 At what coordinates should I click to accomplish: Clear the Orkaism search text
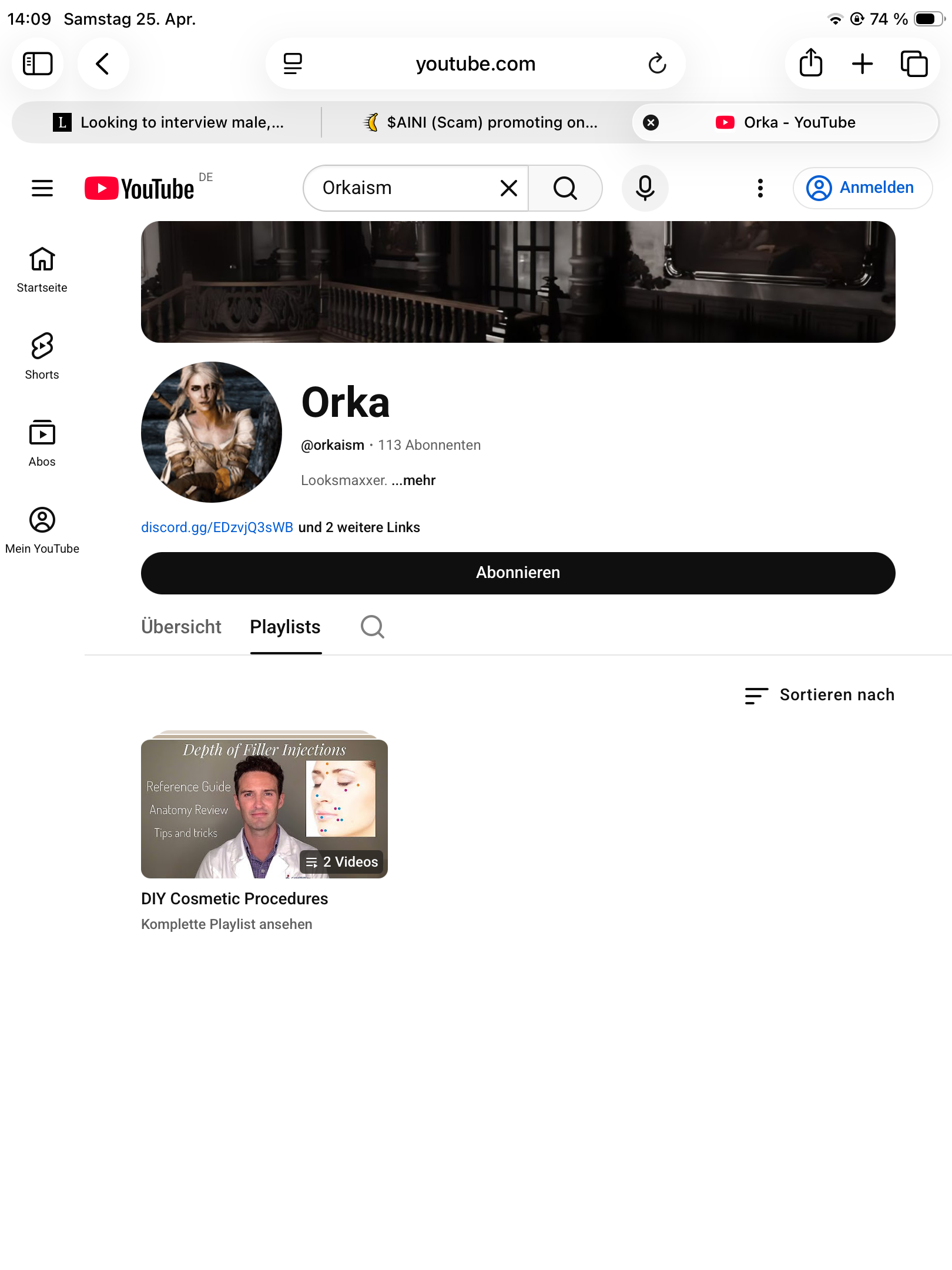click(509, 188)
